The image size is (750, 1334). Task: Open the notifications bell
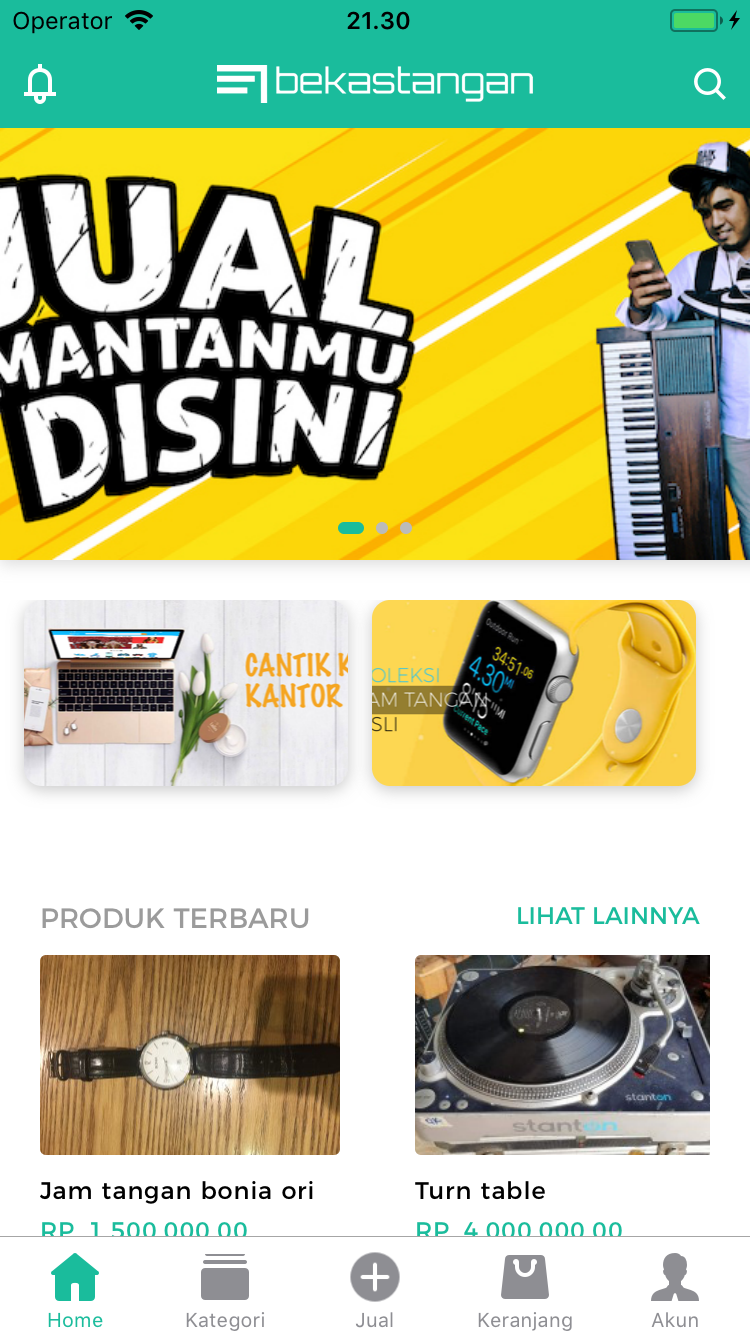pos(40,84)
